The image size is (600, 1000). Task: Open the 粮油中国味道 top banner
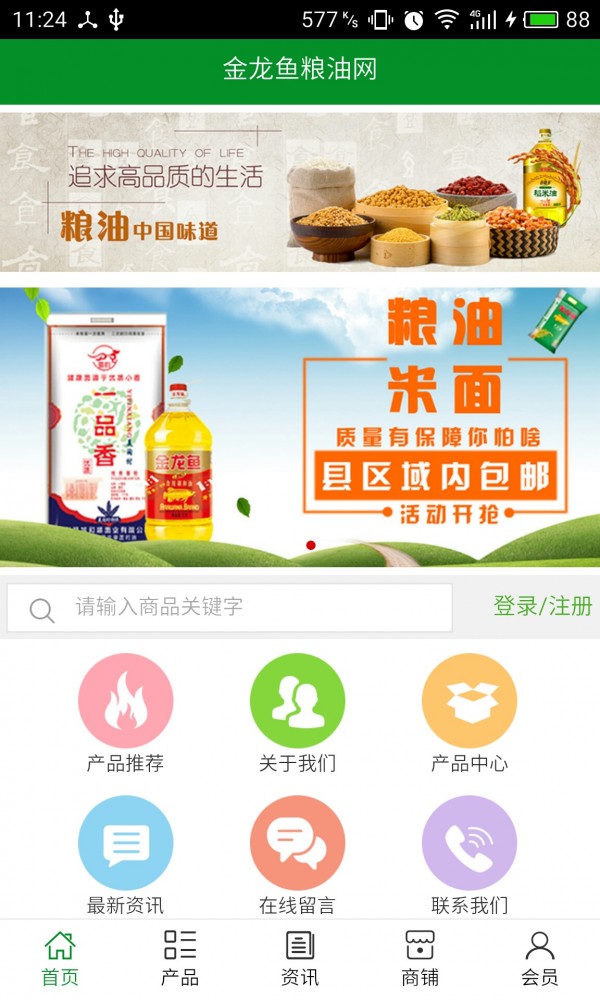coord(300,190)
